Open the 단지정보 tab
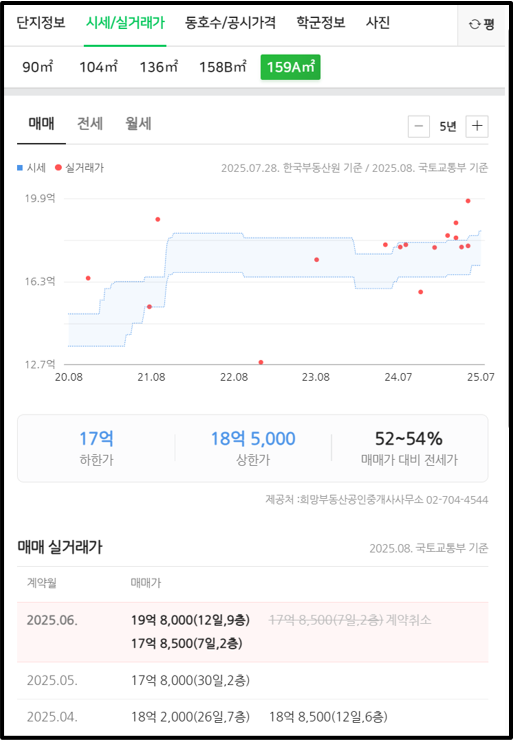The height and width of the screenshot is (740, 513). [41, 23]
